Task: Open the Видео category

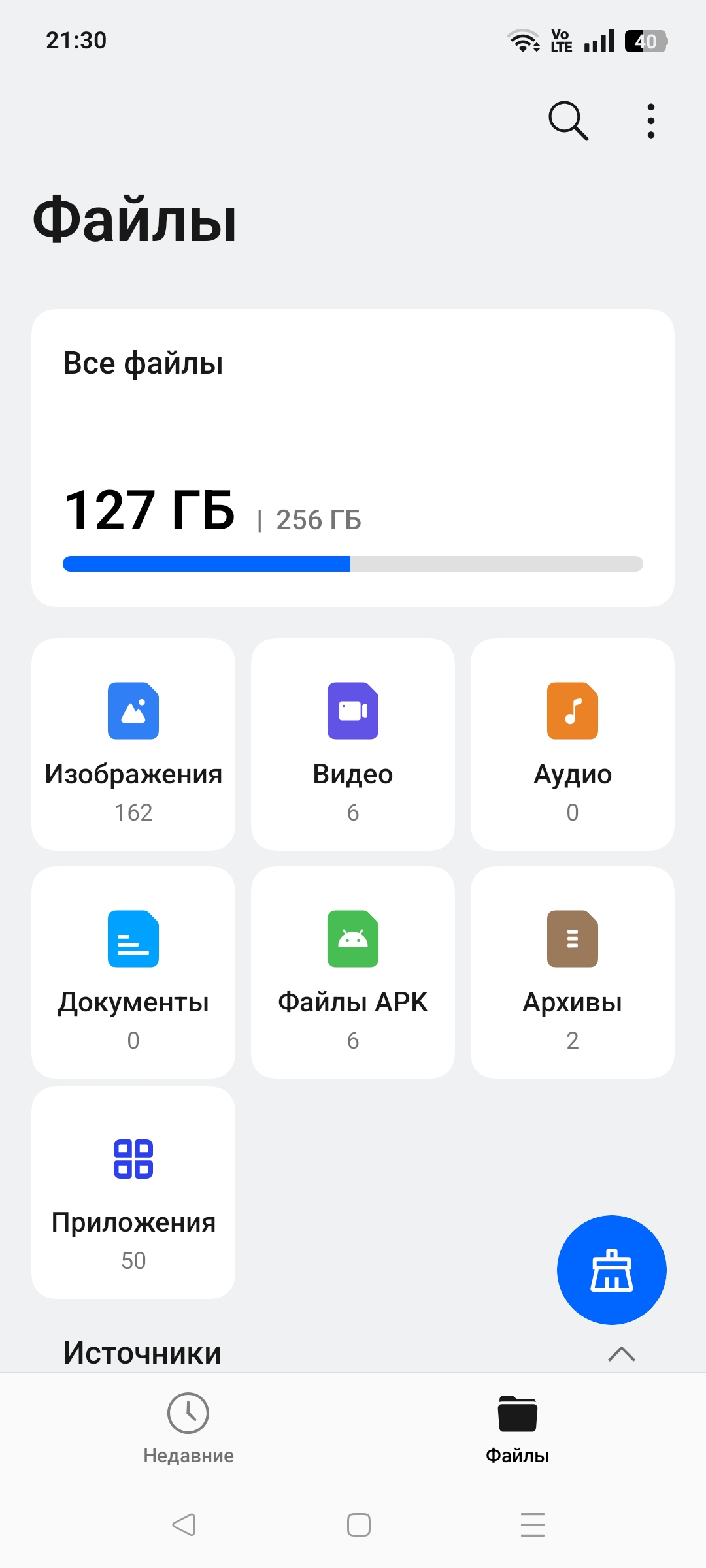Action: [353, 744]
